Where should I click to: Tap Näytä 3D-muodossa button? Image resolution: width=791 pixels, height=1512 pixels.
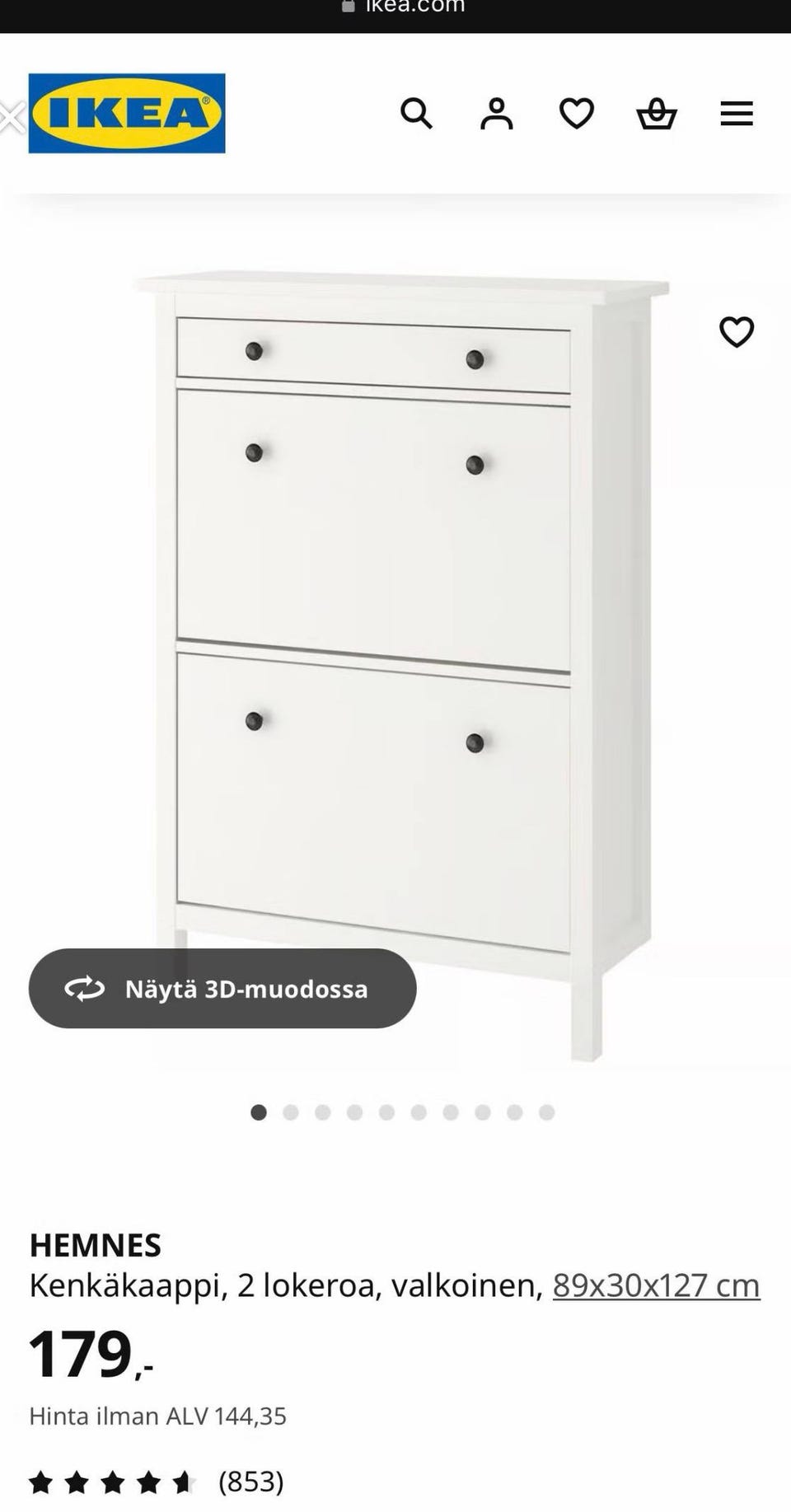click(x=222, y=988)
